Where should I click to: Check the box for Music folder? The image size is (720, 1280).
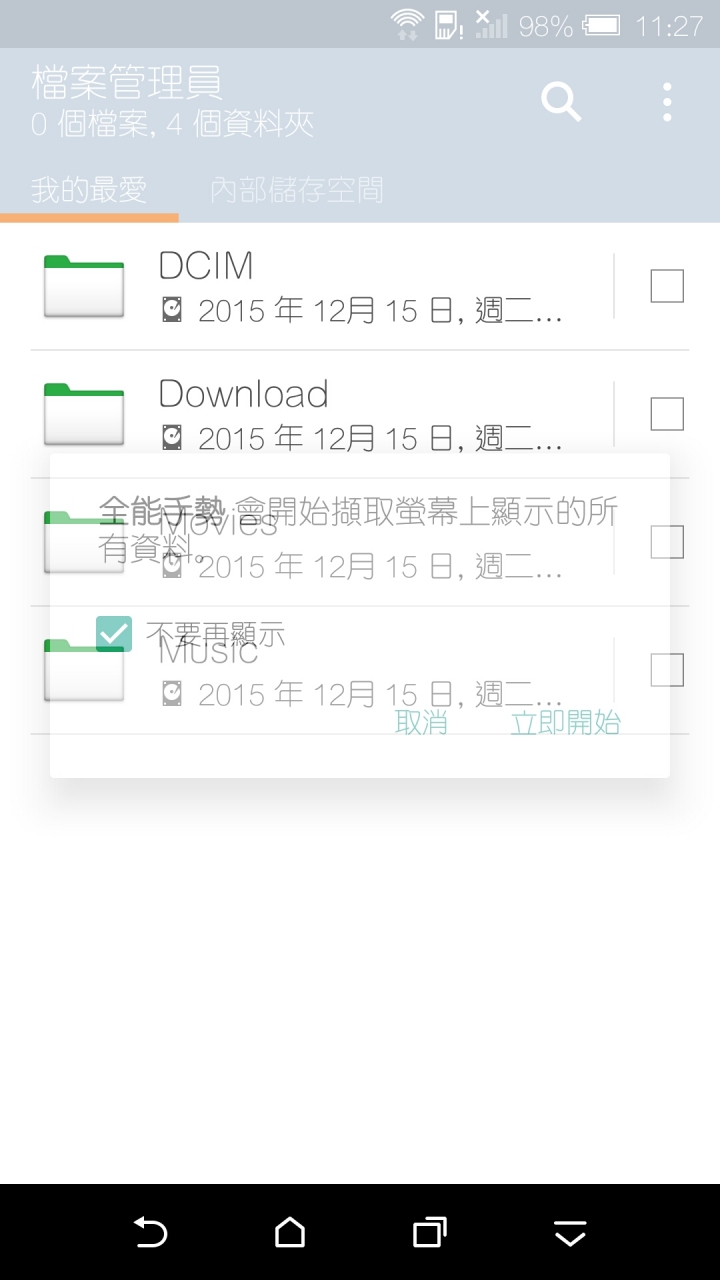(x=667, y=669)
